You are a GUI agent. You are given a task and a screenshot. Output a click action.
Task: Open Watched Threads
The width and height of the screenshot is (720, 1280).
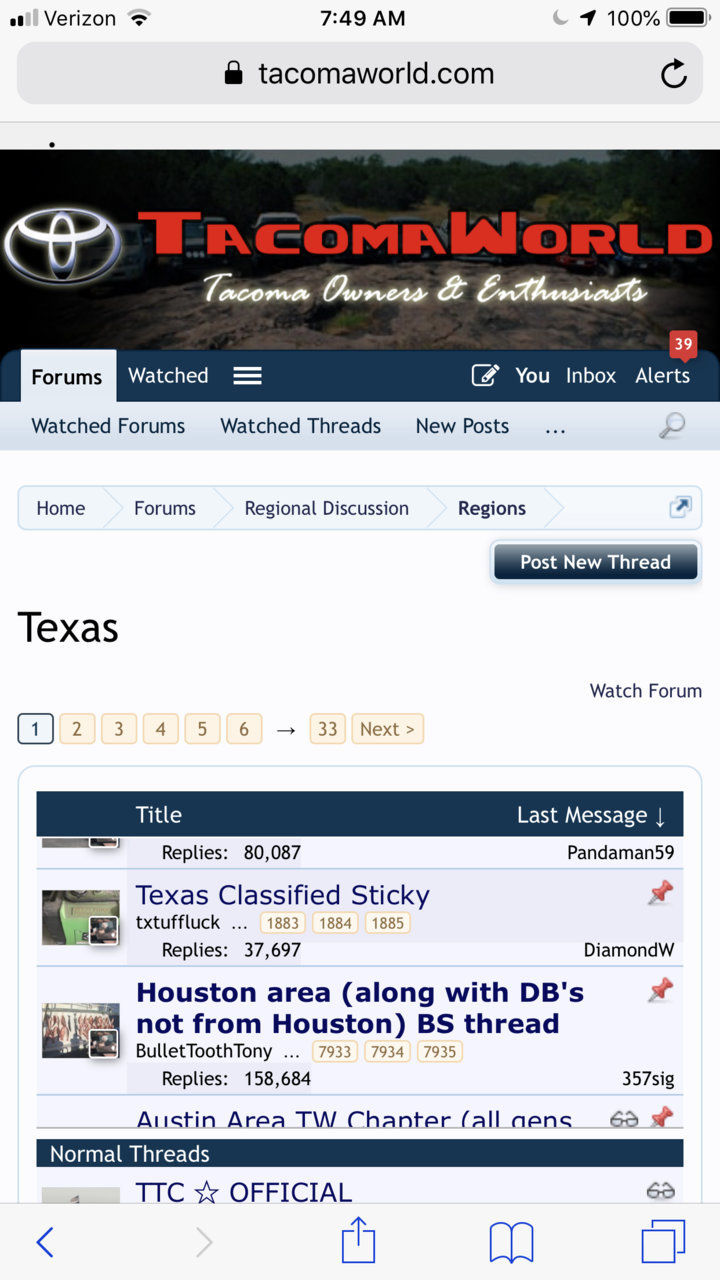pos(300,426)
